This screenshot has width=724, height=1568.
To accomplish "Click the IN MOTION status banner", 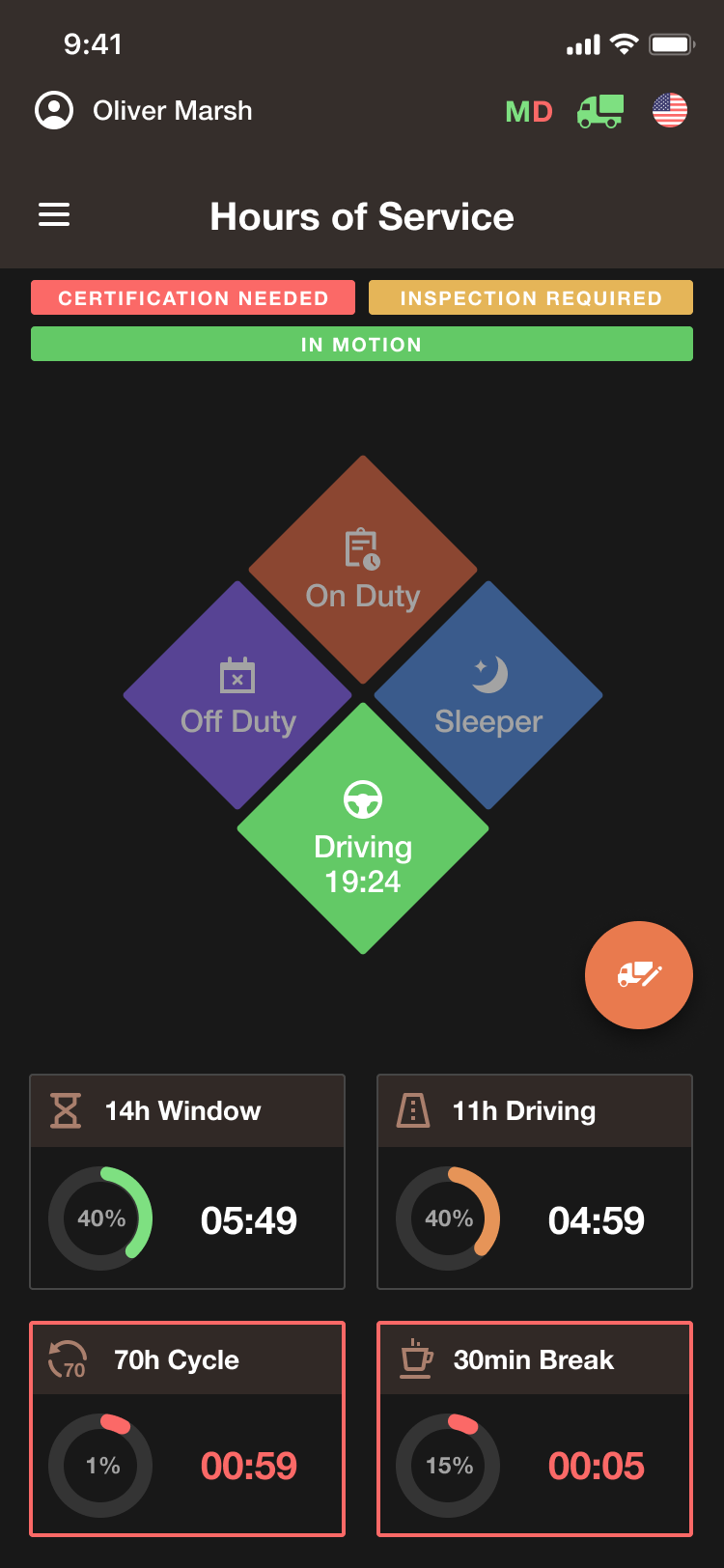I will coord(362,344).
